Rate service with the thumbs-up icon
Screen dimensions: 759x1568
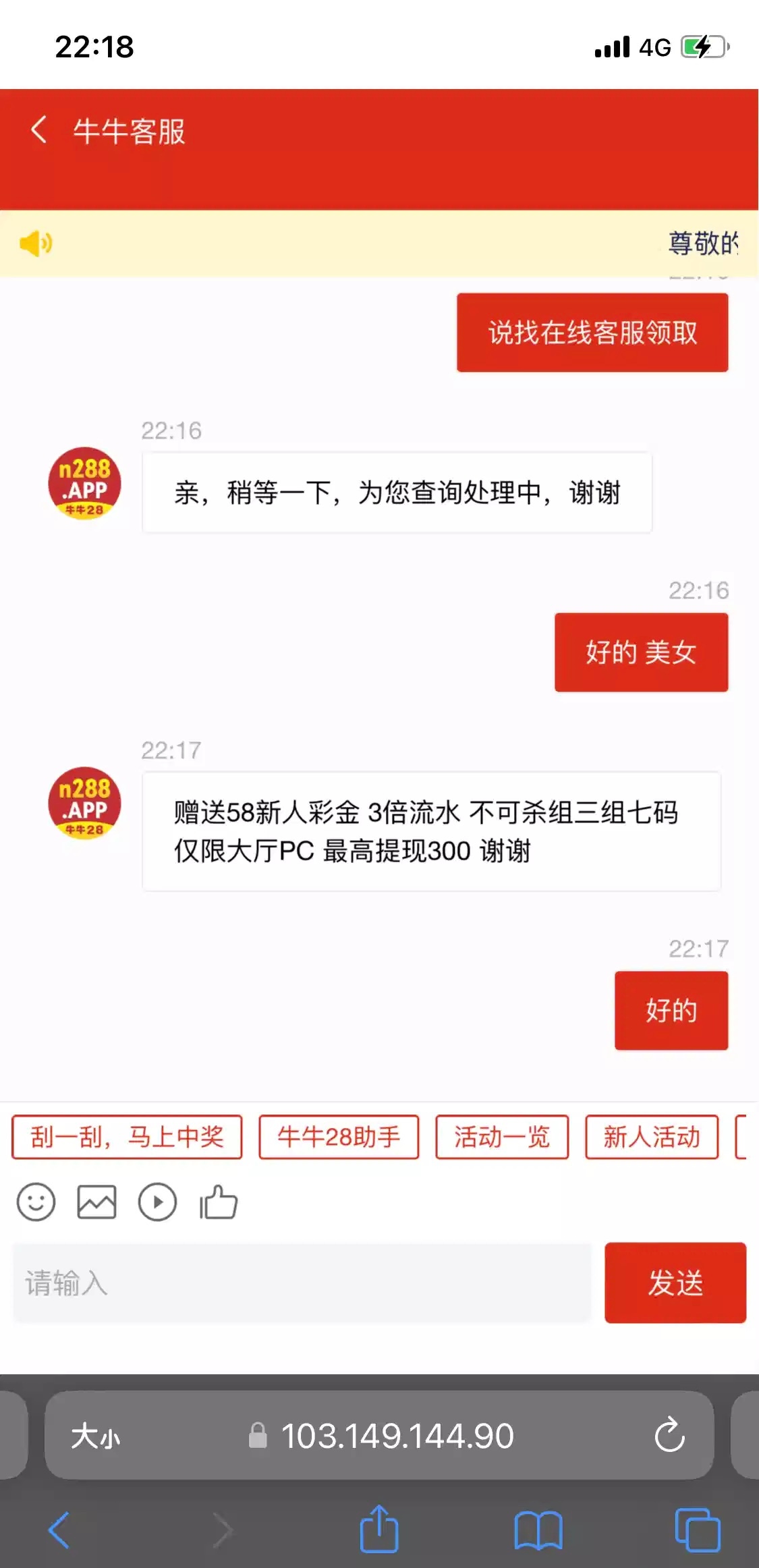coord(219,1202)
